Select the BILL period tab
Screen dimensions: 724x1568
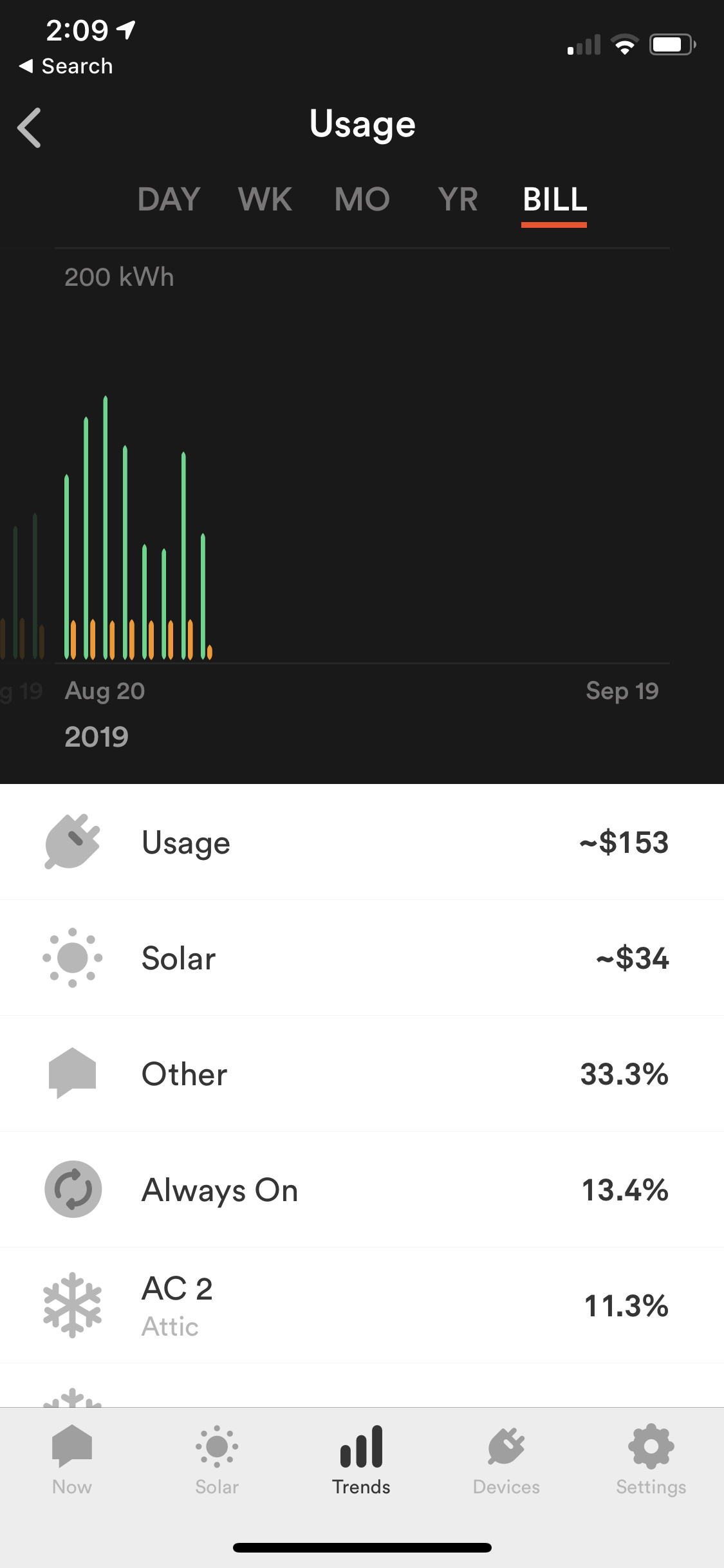554,200
